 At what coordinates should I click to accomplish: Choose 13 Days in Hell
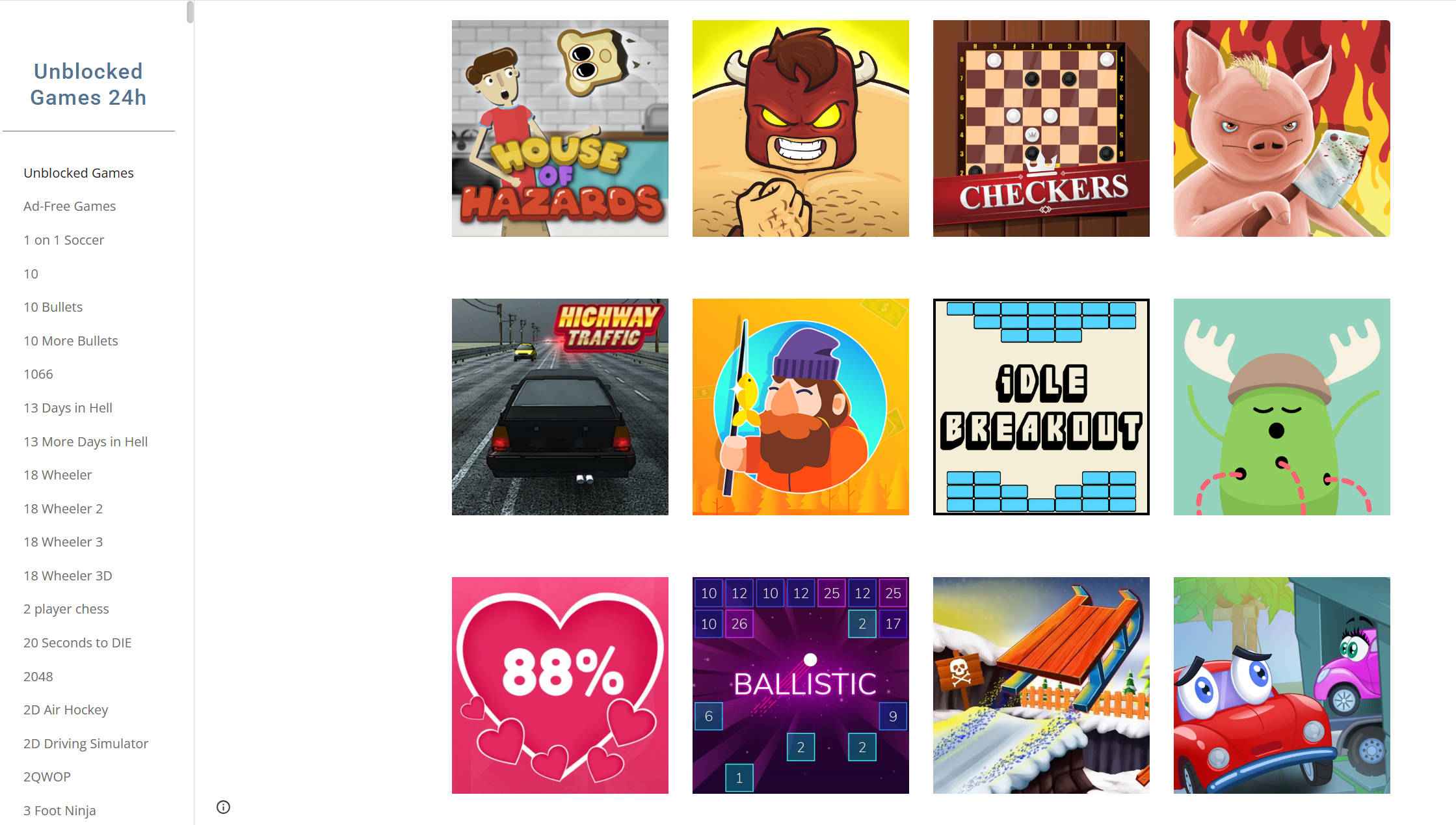coord(68,408)
